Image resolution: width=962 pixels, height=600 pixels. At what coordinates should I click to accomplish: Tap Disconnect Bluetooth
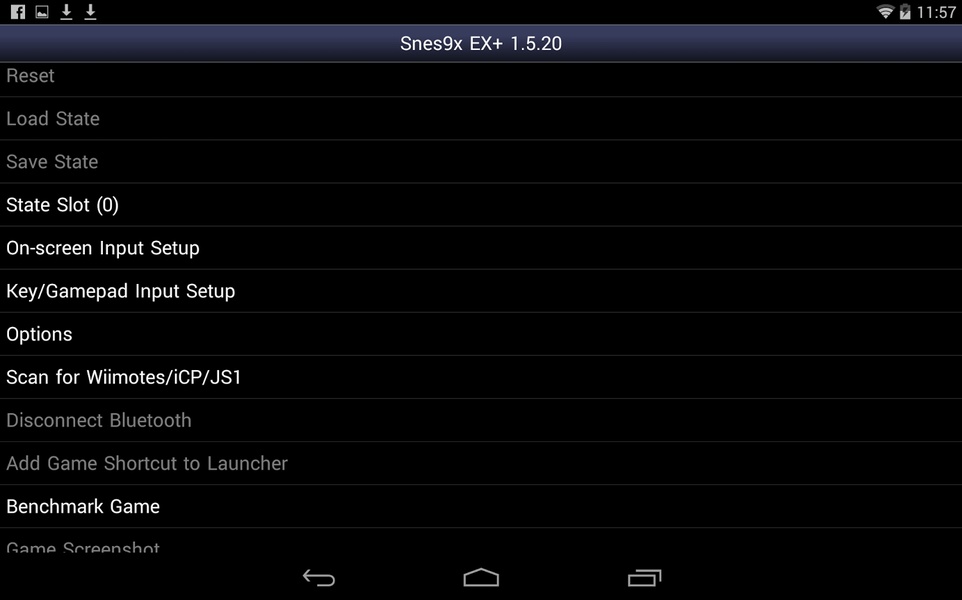click(99, 420)
